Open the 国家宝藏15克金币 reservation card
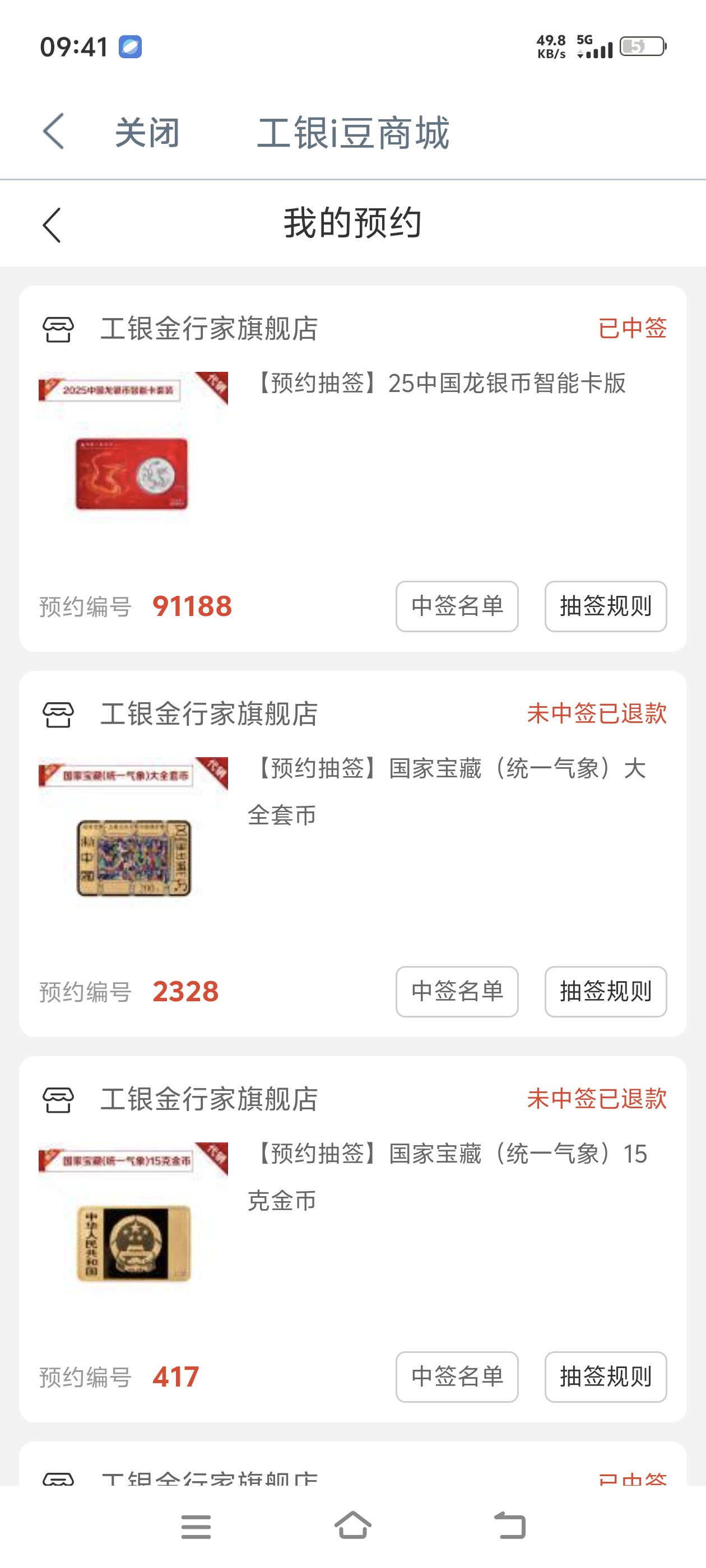The width and height of the screenshot is (706, 1568). pos(352,1239)
